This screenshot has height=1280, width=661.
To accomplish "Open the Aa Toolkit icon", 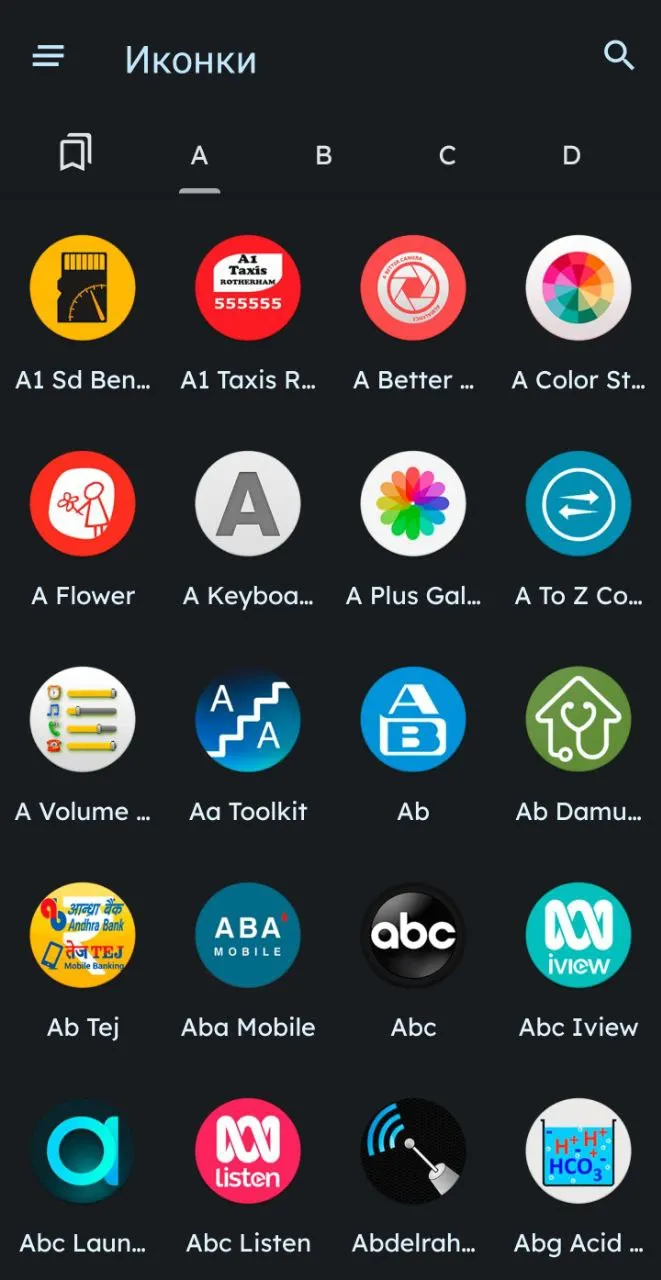I will pos(248,720).
